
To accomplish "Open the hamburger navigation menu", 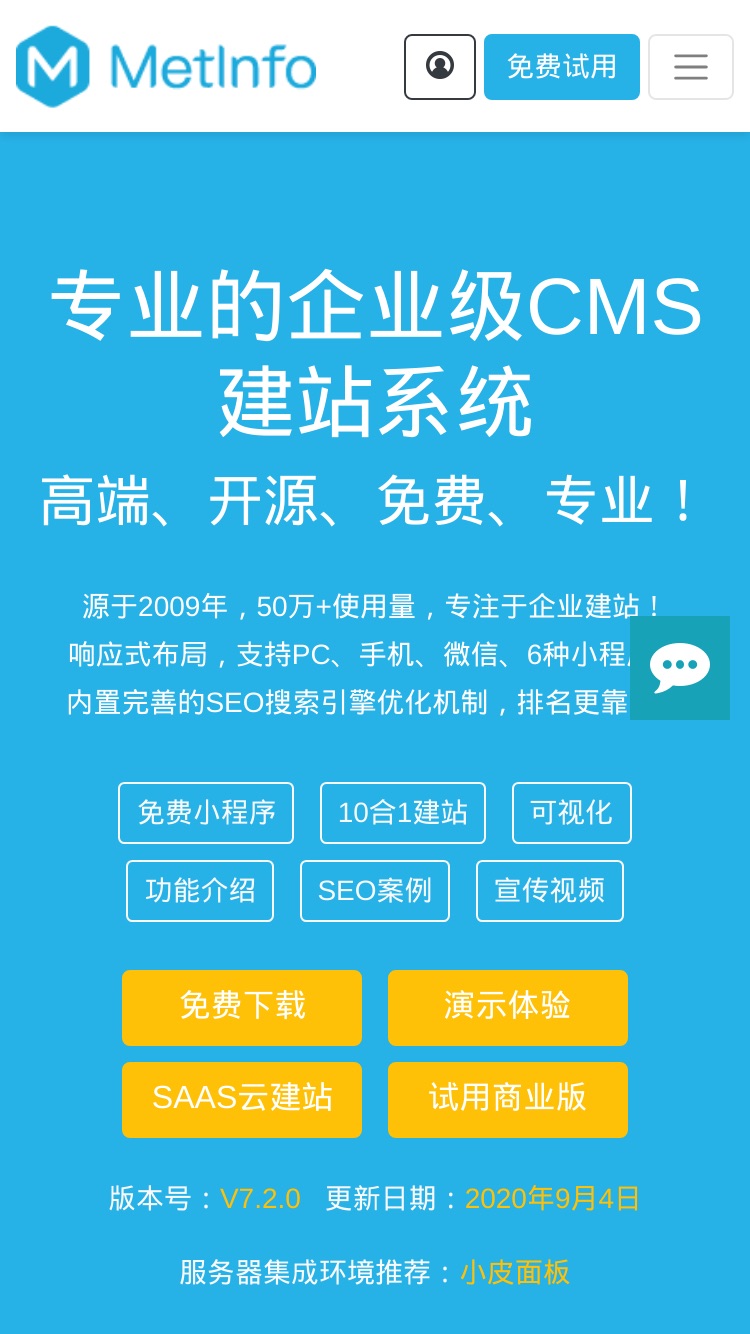I will point(691,67).
